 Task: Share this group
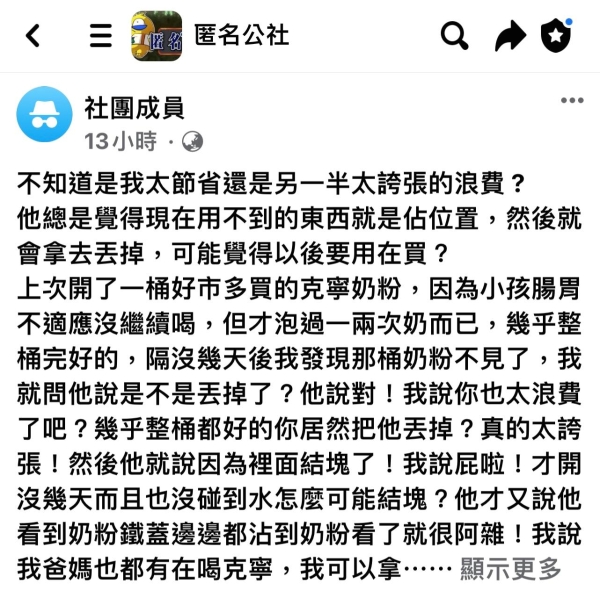[510, 37]
